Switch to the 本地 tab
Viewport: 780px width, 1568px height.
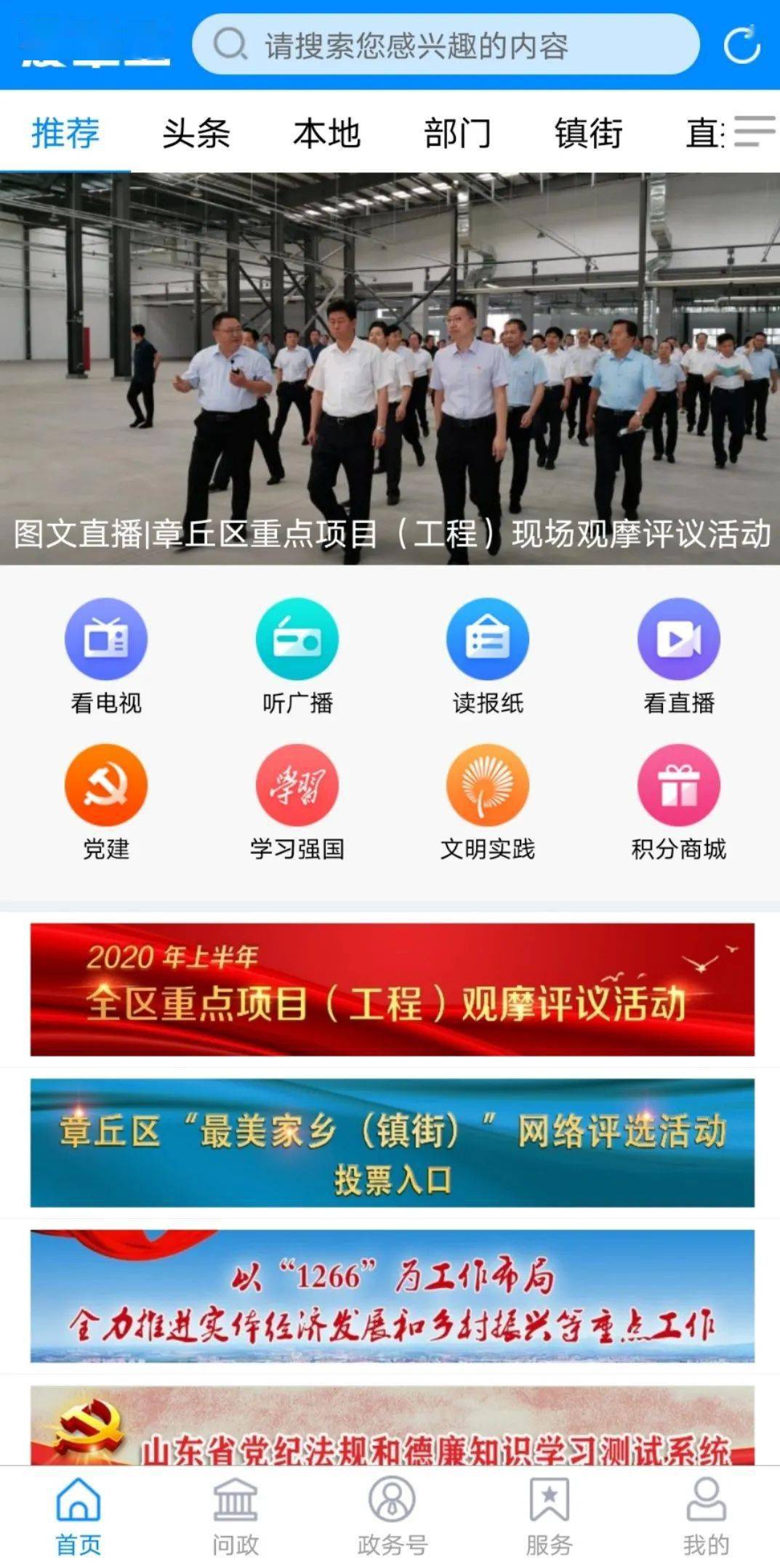click(x=326, y=134)
